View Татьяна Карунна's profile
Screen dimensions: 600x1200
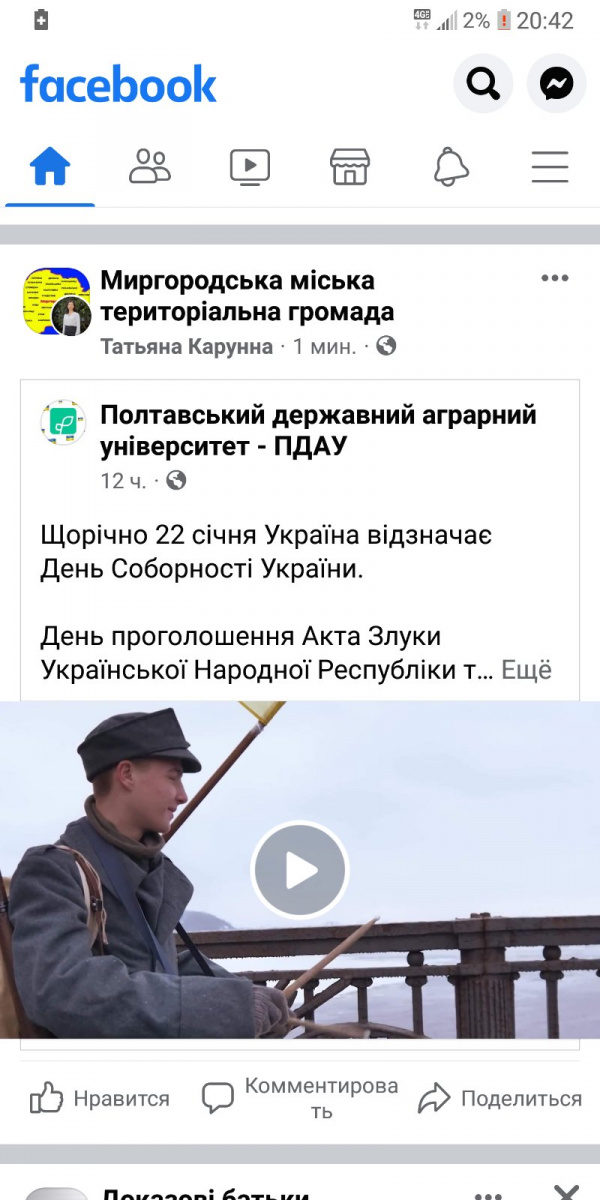186,346
